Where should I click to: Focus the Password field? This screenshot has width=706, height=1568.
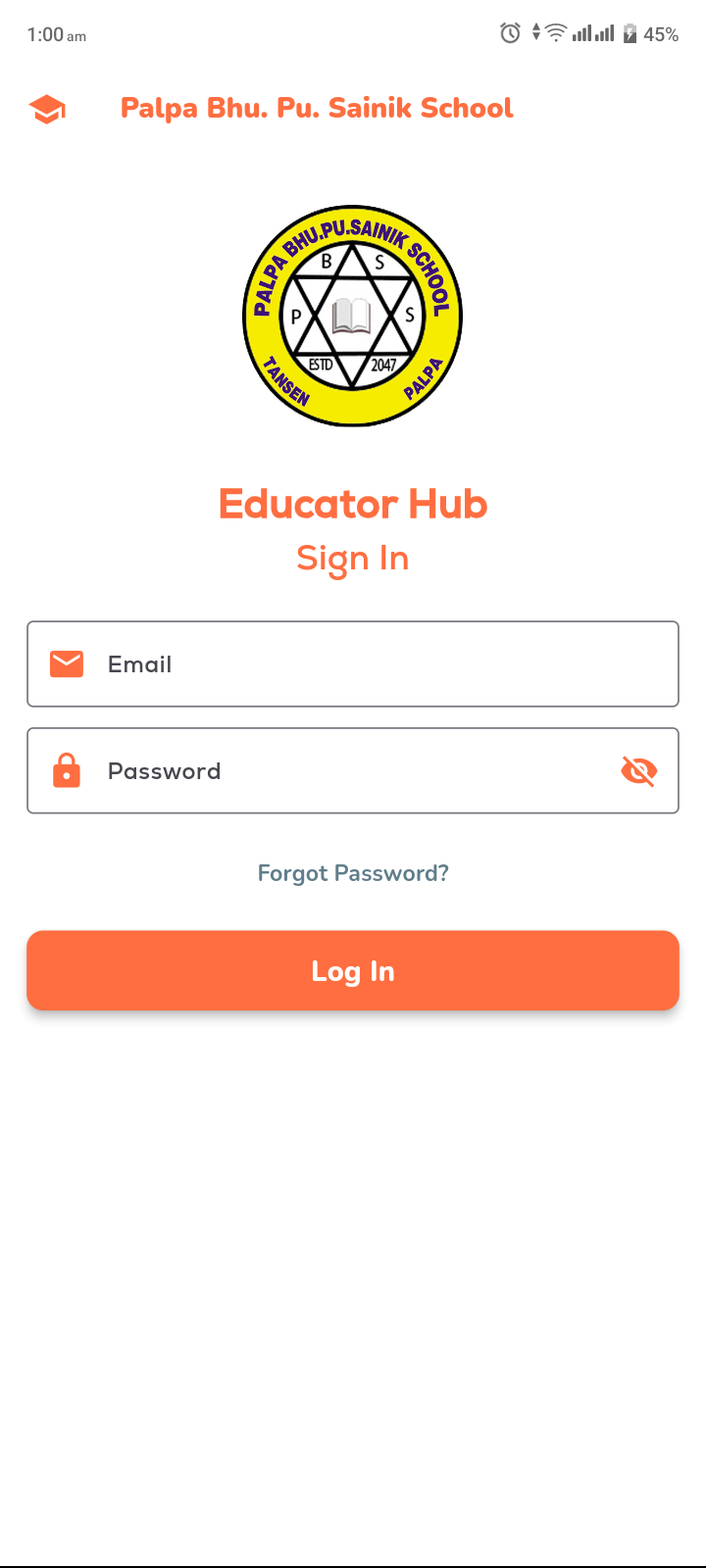tap(333, 770)
